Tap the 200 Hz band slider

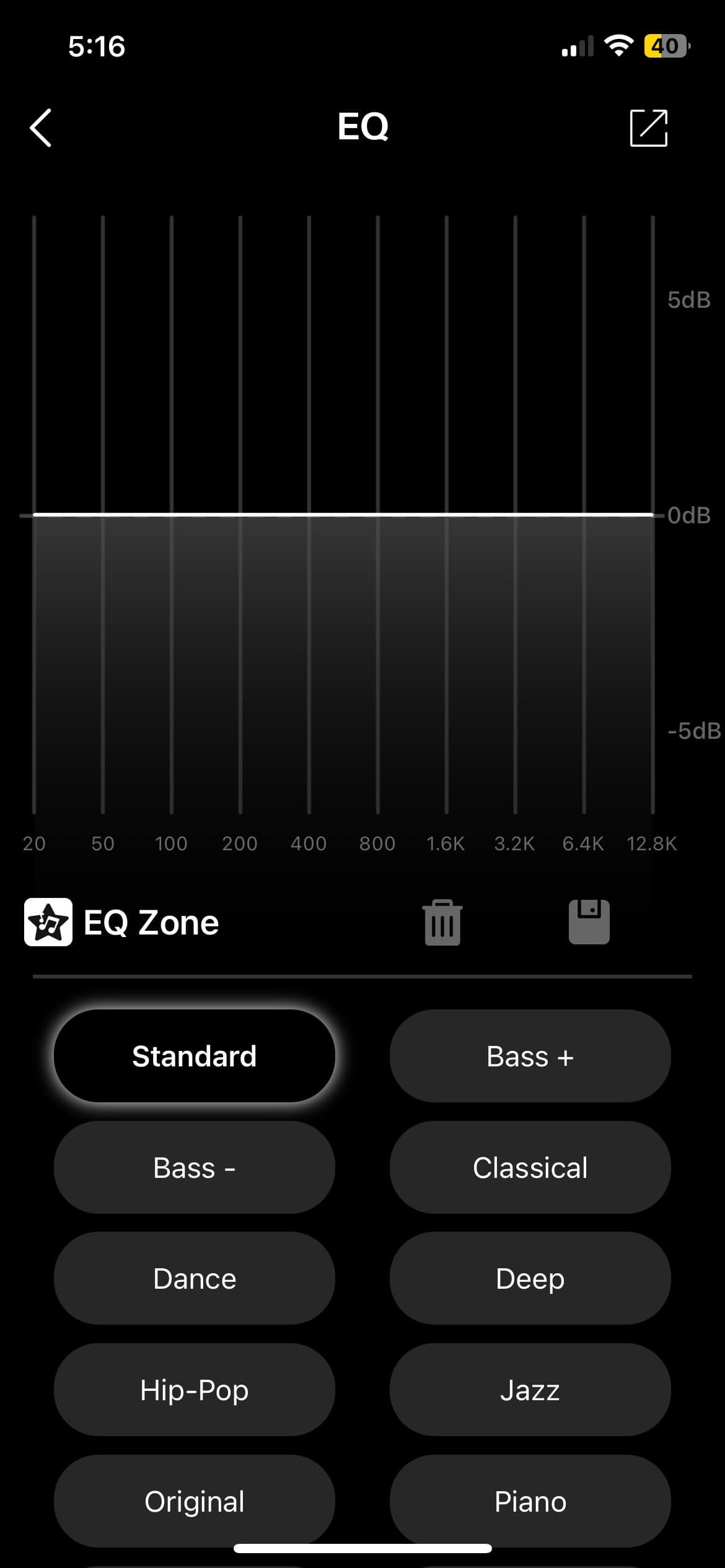tap(240, 515)
